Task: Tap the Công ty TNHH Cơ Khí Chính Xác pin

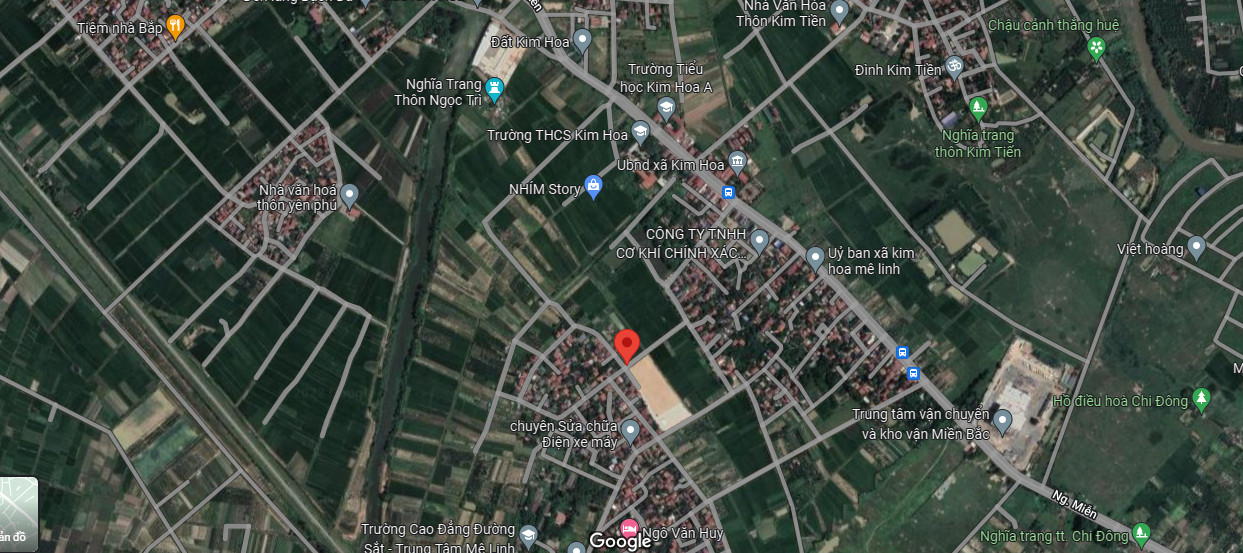Action: (x=759, y=240)
